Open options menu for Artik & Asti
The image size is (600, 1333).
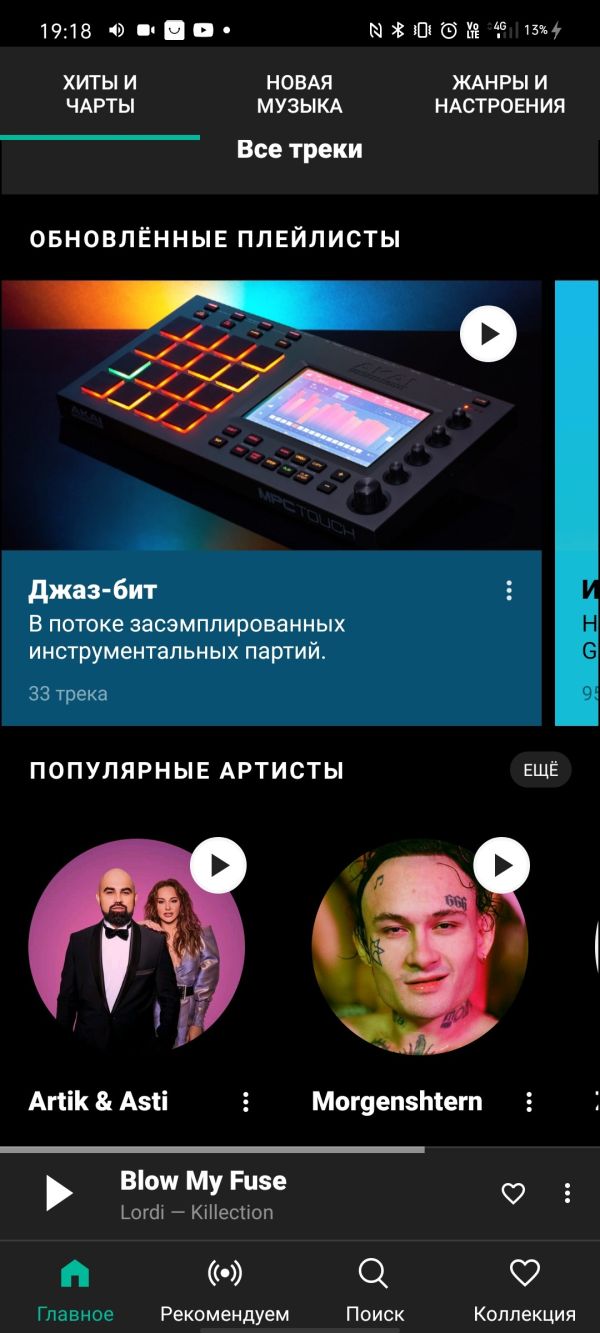point(246,1102)
